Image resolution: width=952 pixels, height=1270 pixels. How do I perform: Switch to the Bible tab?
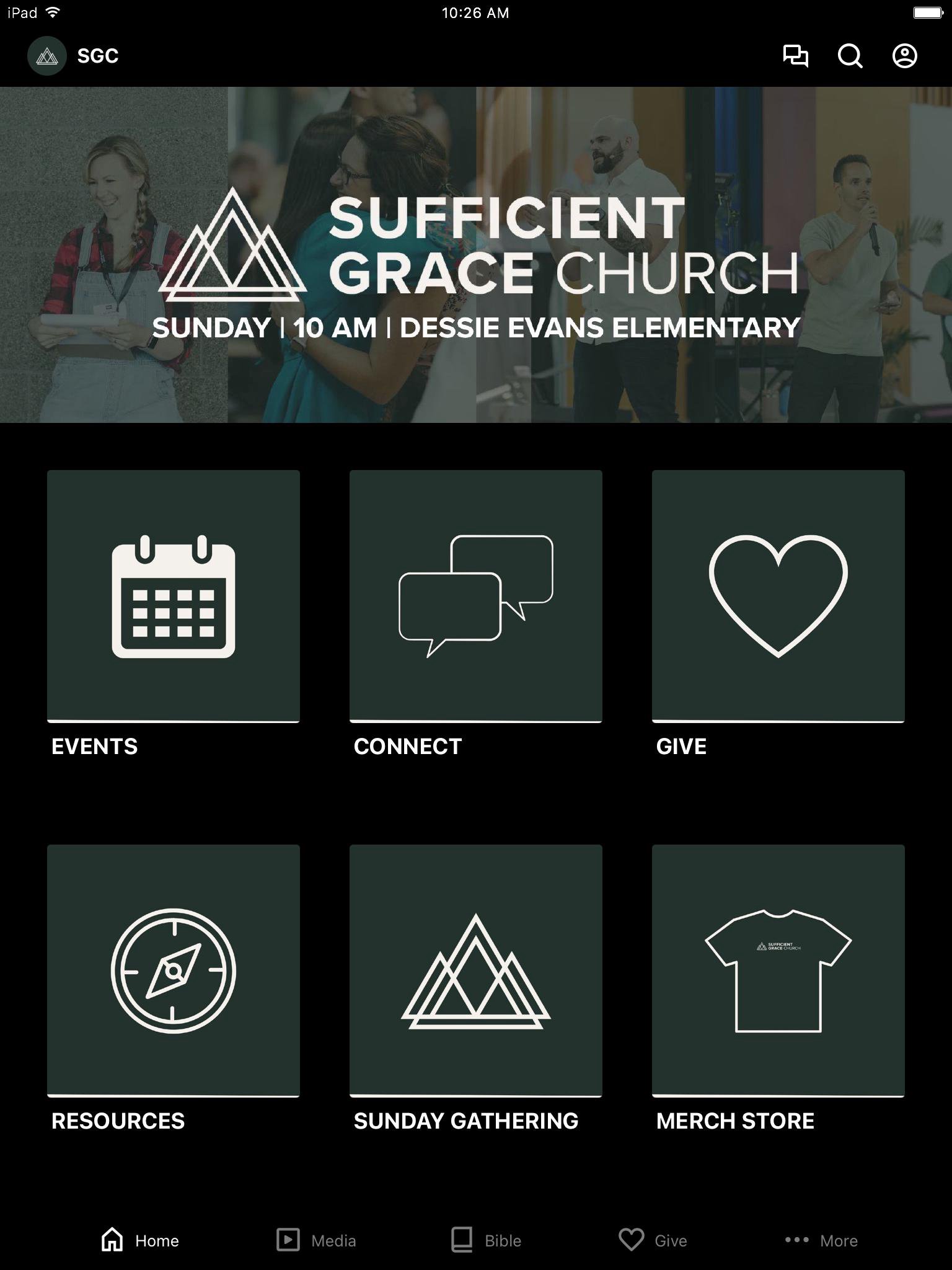(x=487, y=1240)
